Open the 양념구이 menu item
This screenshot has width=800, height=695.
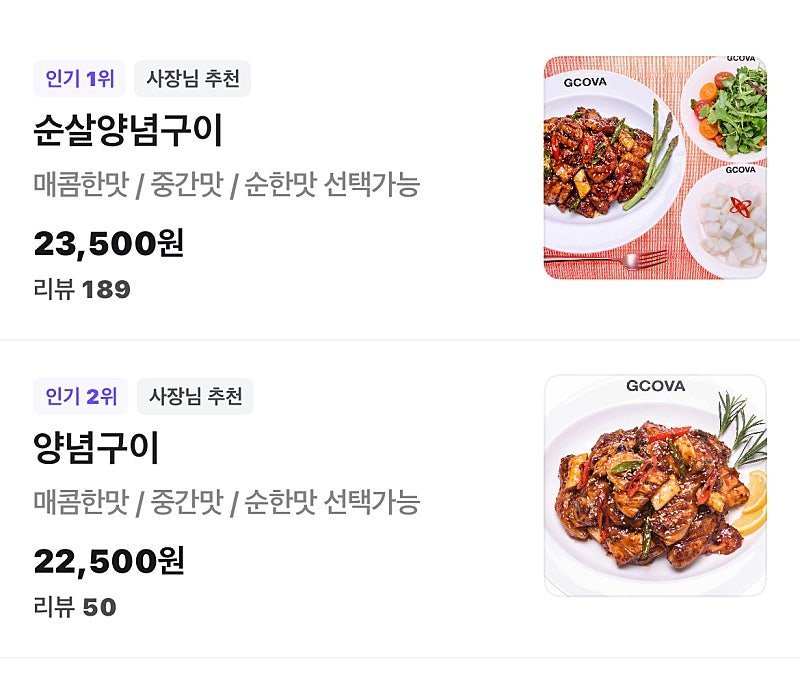point(97,448)
